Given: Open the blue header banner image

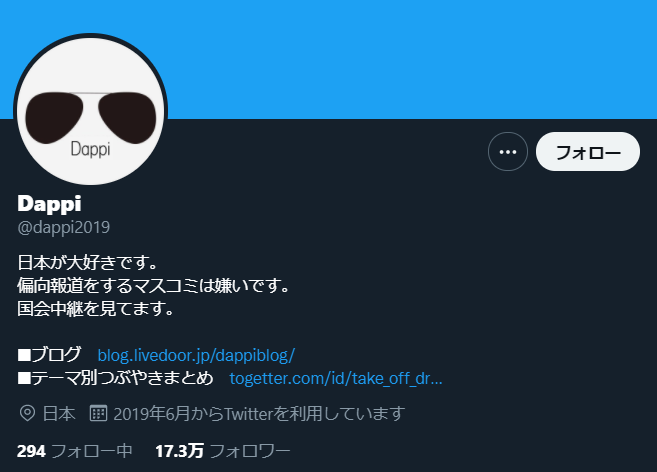Looking at the screenshot, I should point(400,55).
